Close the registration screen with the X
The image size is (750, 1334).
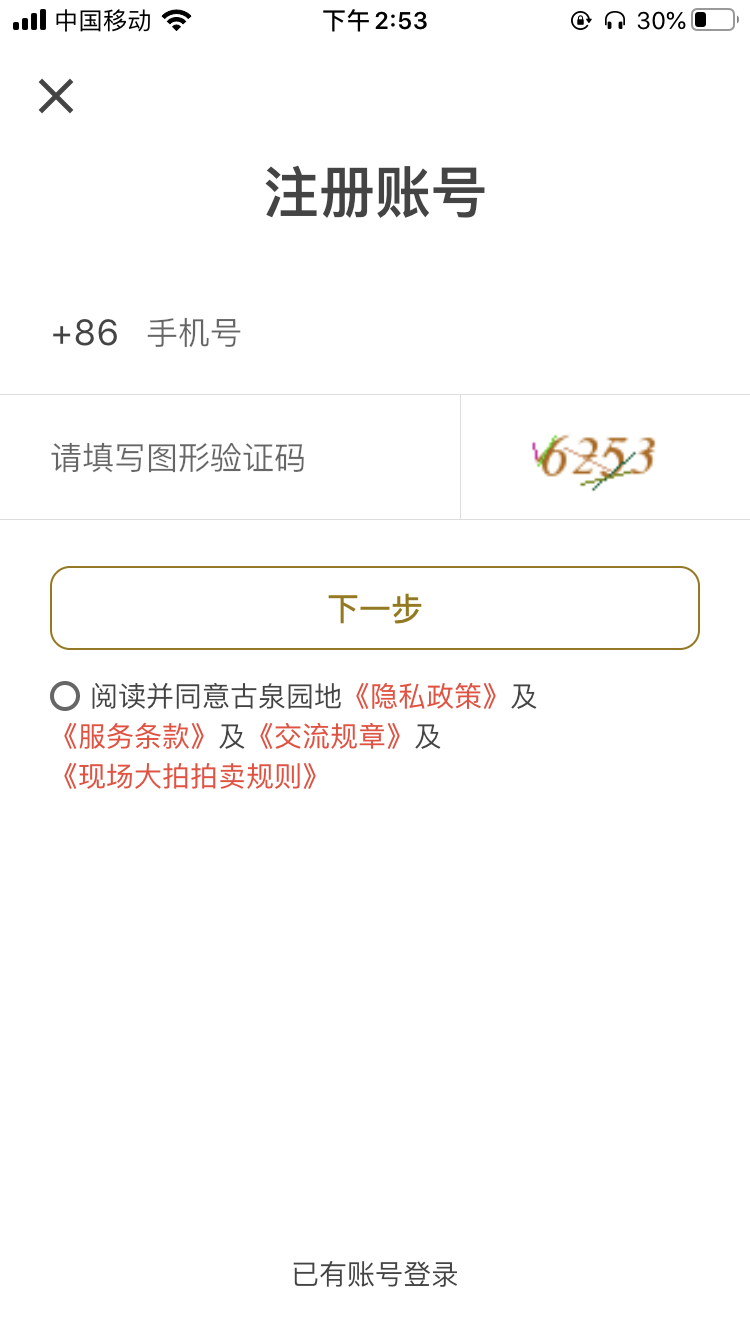(55, 97)
